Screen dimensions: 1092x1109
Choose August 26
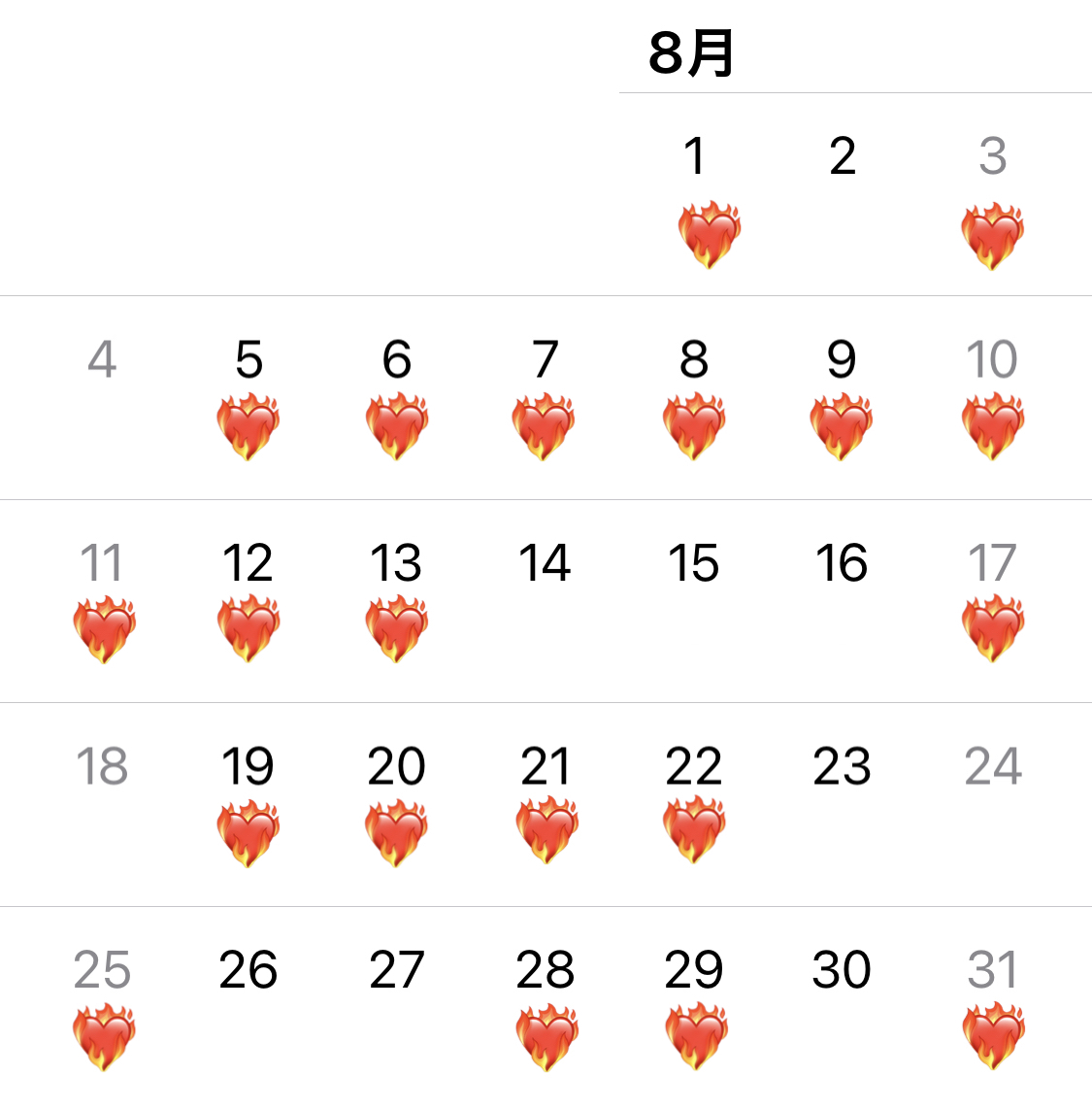(x=248, y=970)
